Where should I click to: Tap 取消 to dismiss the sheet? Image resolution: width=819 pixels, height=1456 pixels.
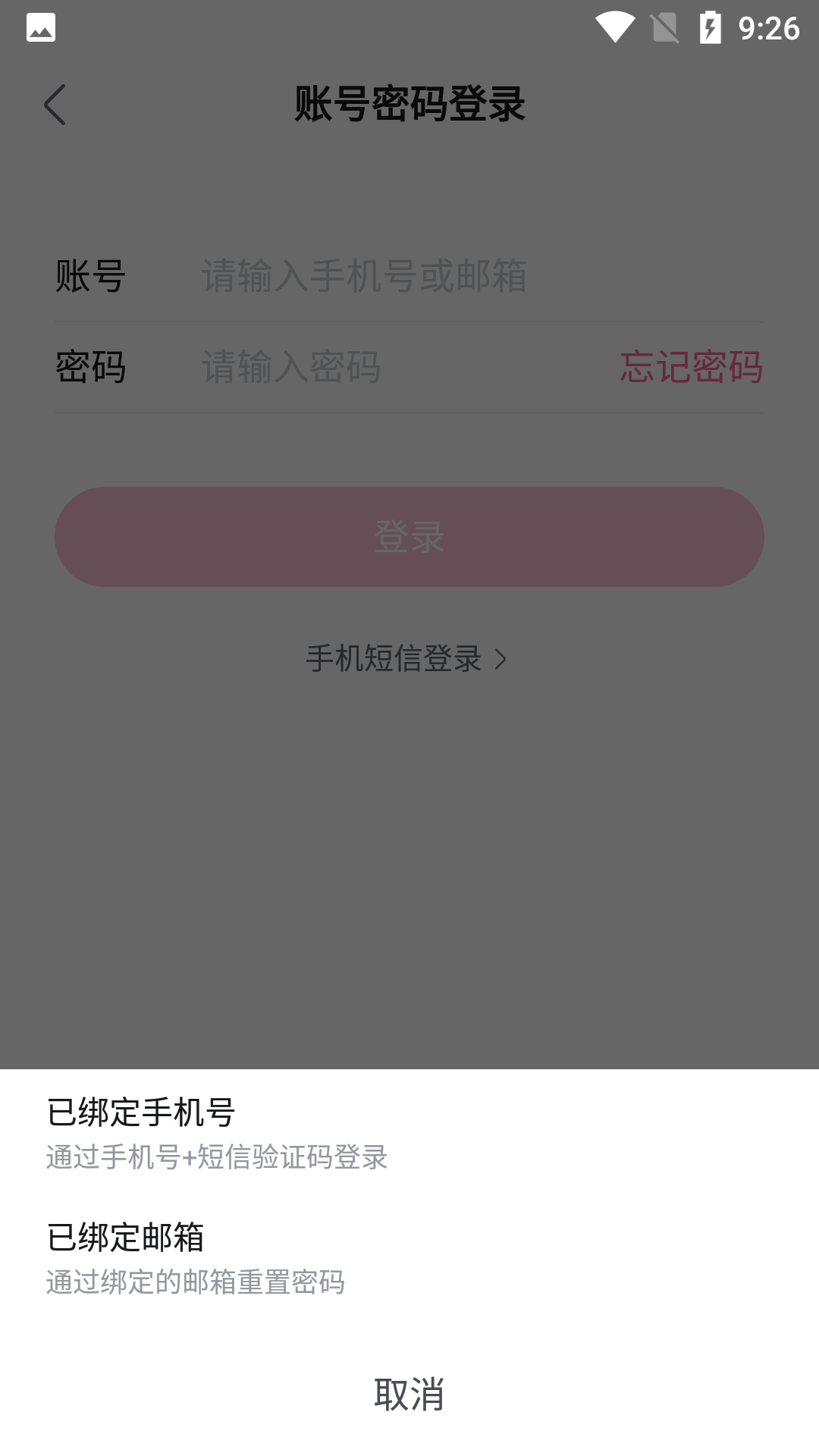pos(409,1394)
